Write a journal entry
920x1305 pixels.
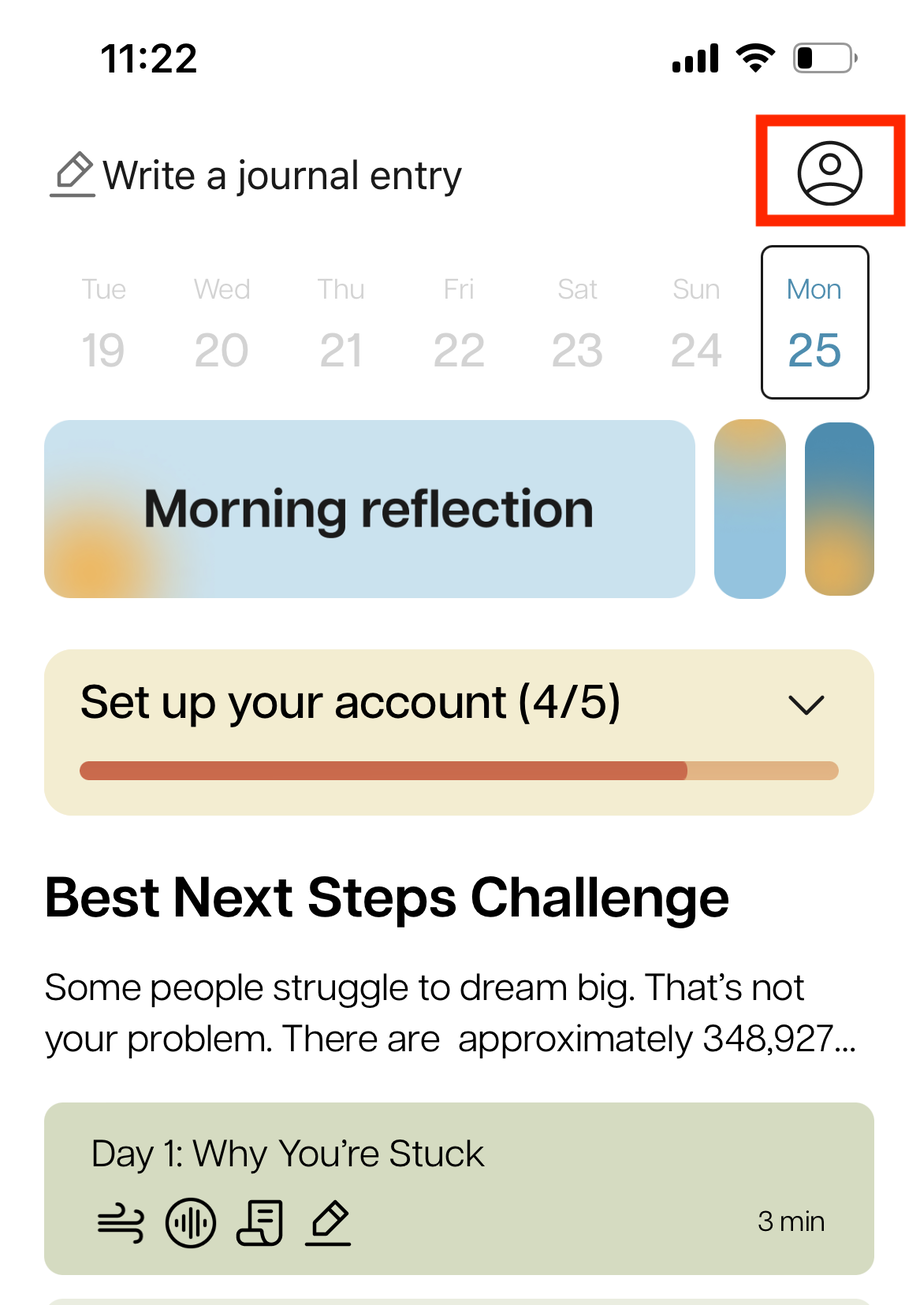[x=257, y=175]
